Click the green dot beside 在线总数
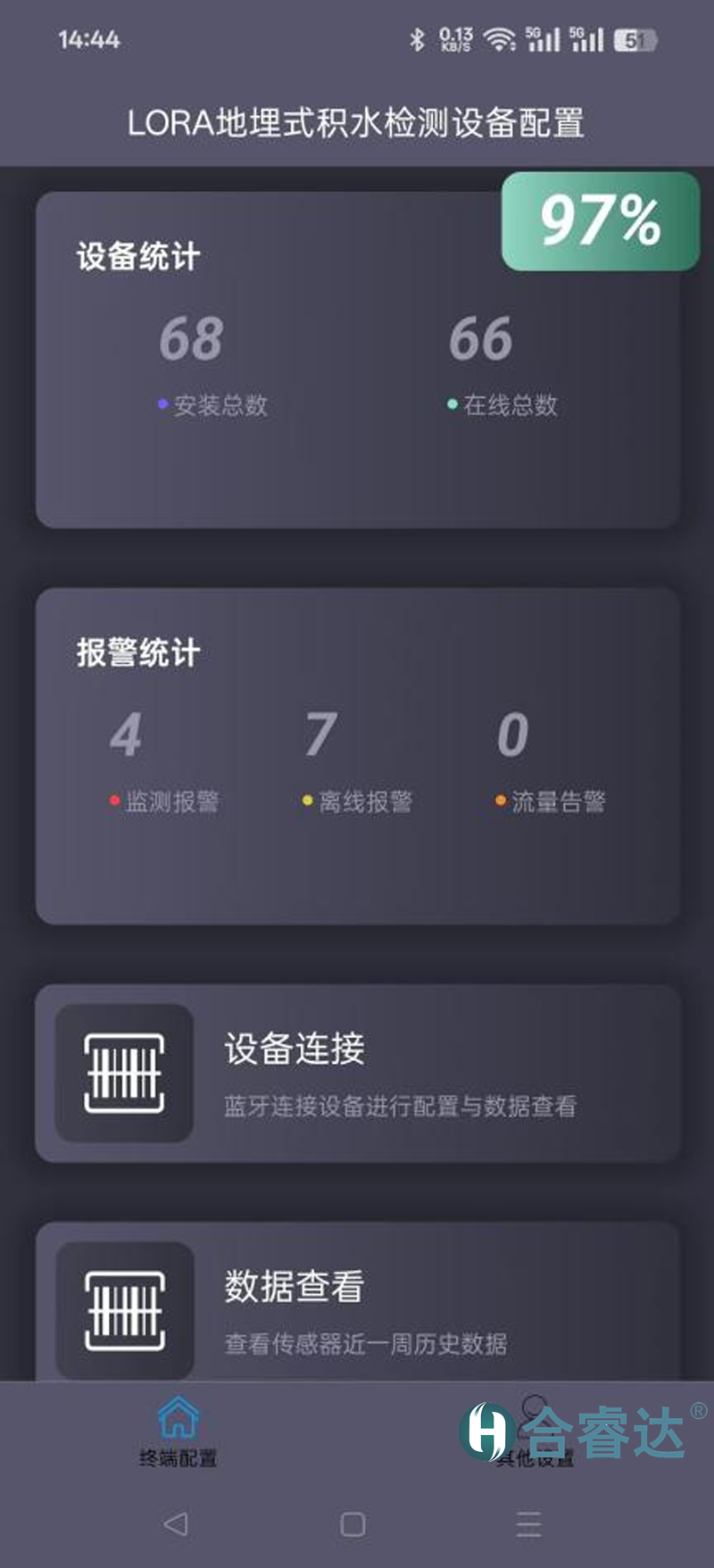The height and width of the screenshot is (1568, 714). tap(451, 404)
